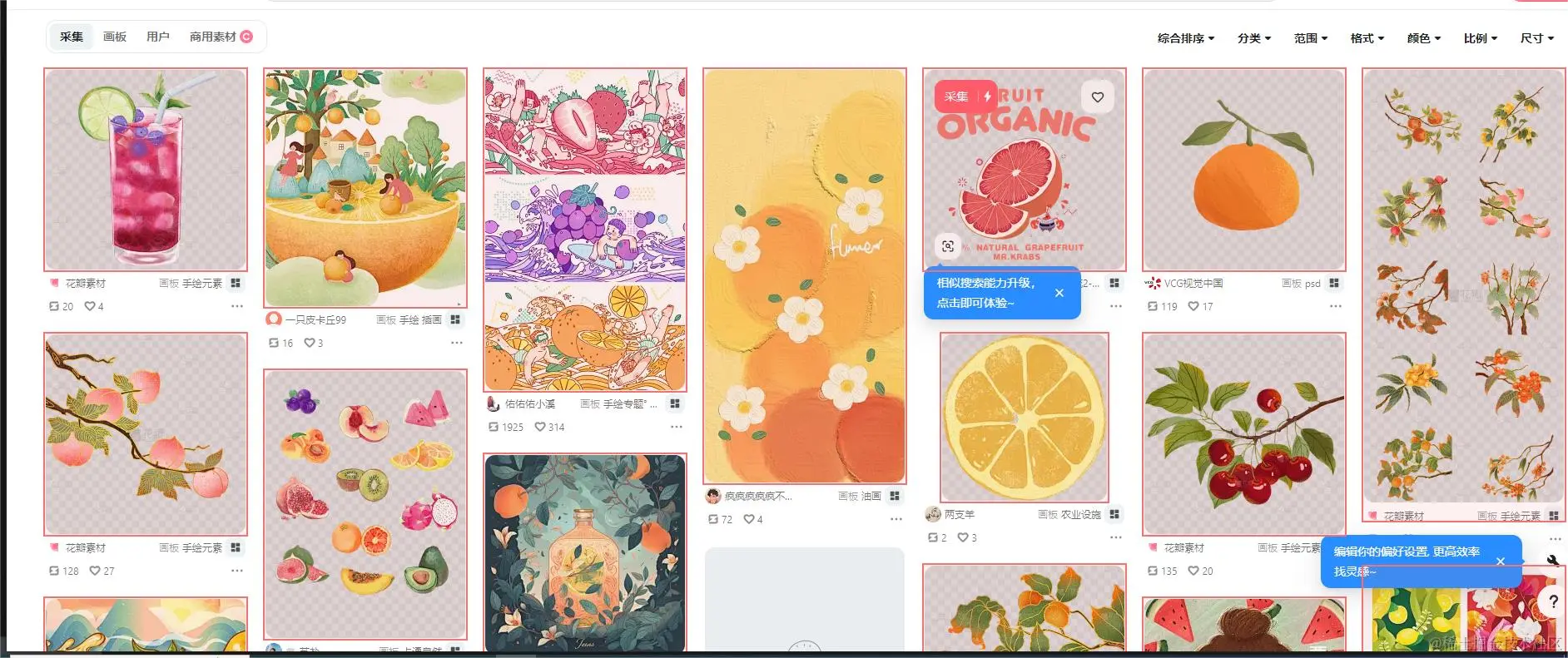Switch to the 画板 tab

tap(115, 37)
